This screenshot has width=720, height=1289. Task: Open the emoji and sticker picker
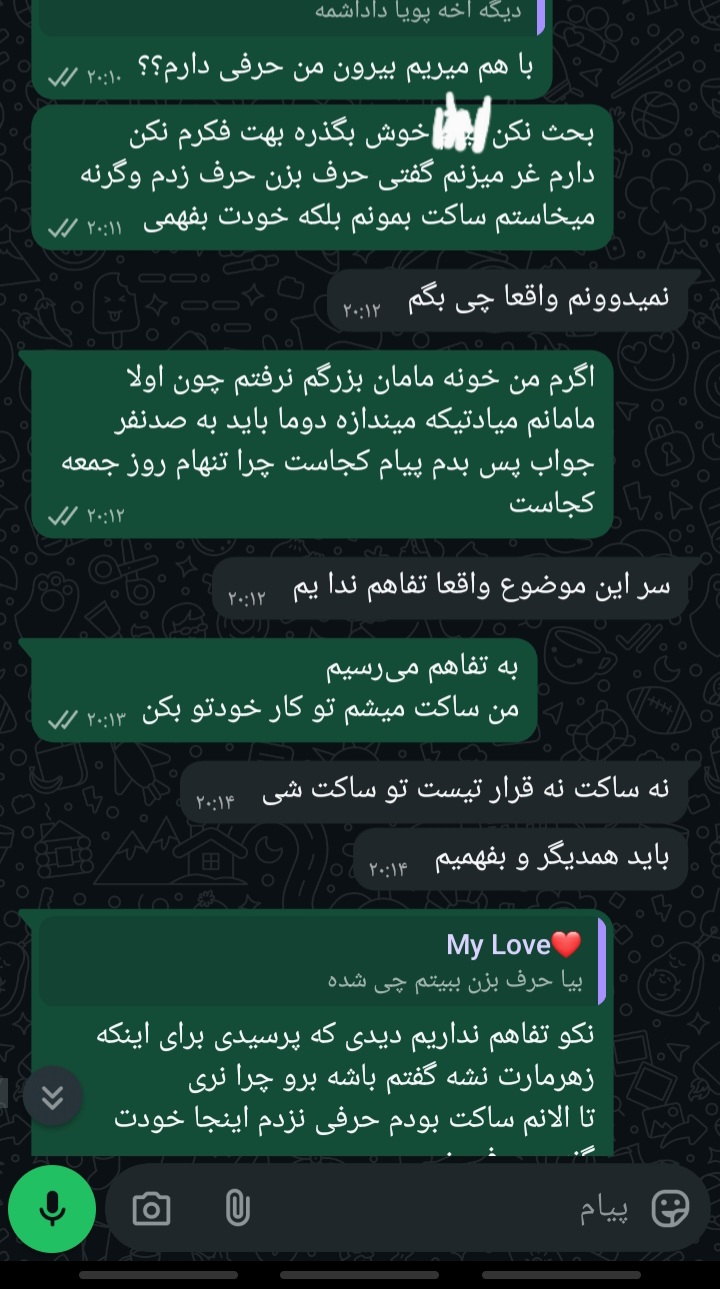(669, 1210)
